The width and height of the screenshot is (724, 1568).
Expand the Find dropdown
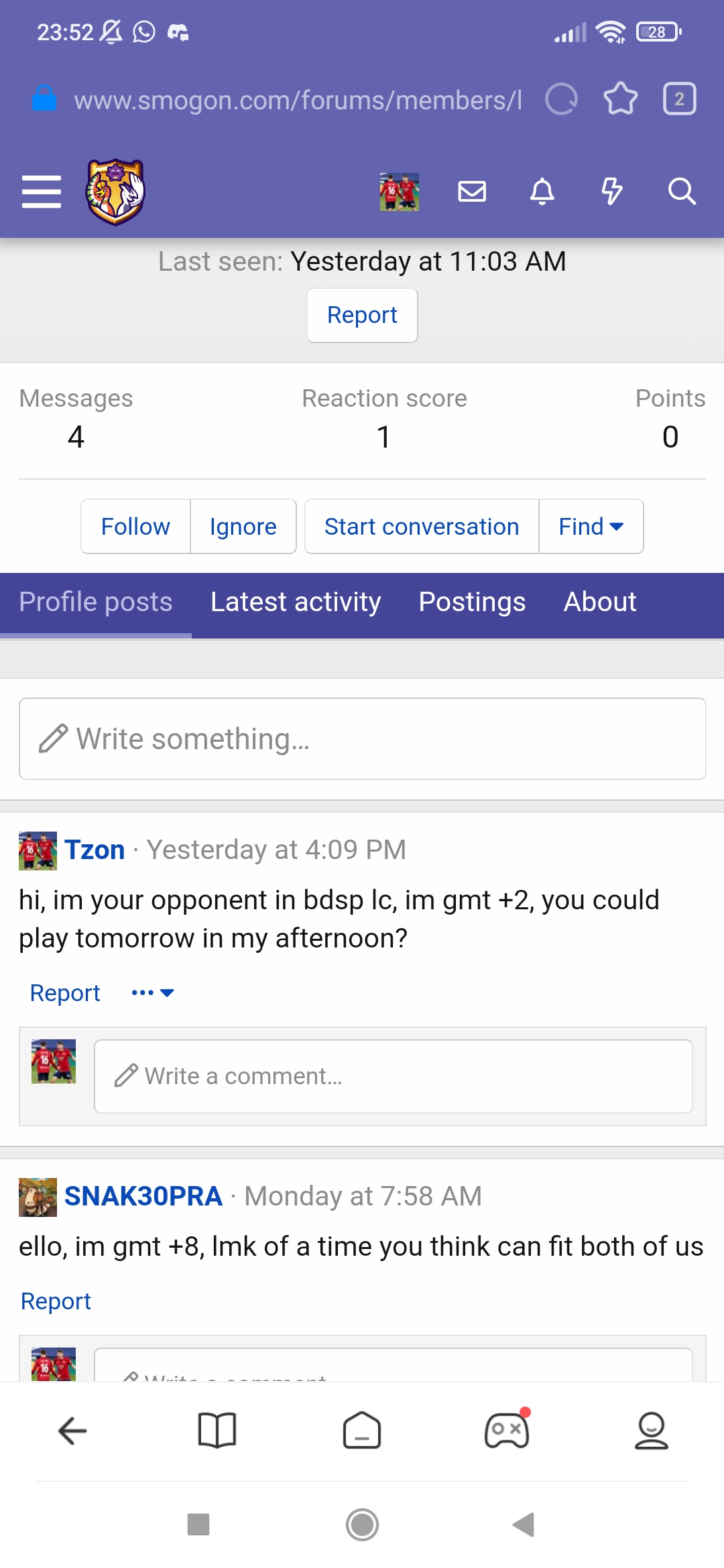591,527
